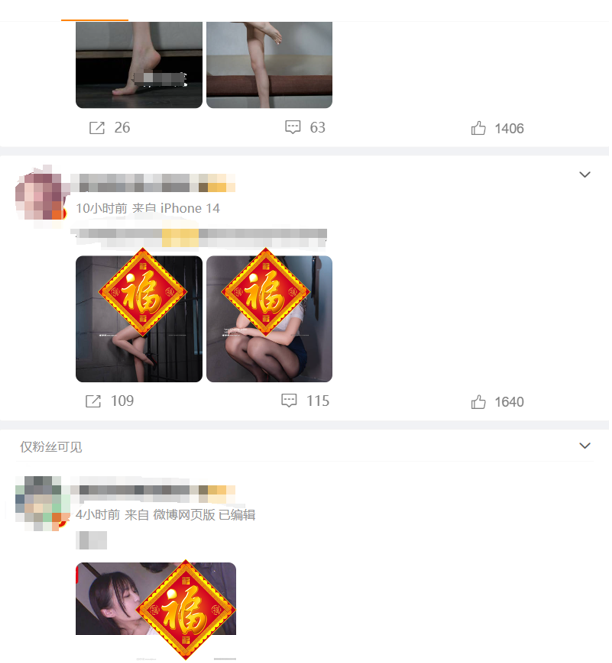Image resolution: width=612 pixels, height=663 pixels.
Task: Expand the chevron menu on the 仅粉丝可见 post
Action: [x=585, y=446]
